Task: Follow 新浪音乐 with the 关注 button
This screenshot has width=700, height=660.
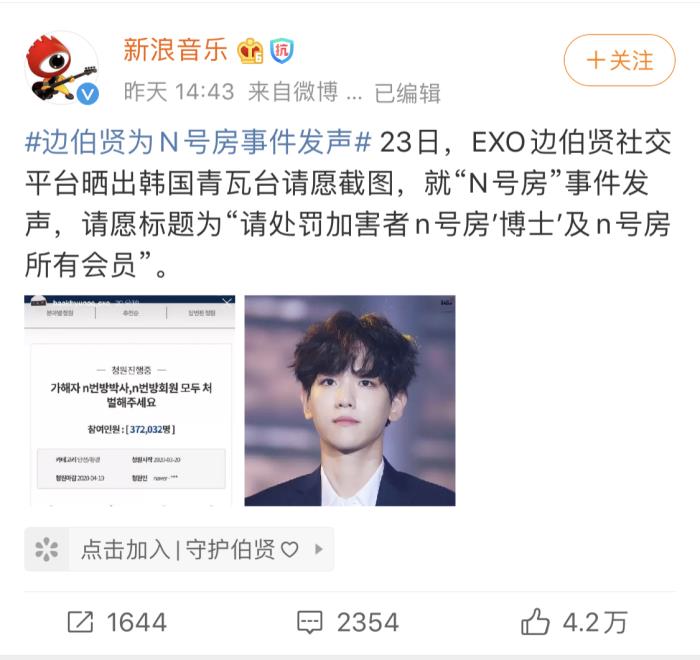Action: point(619,60)
